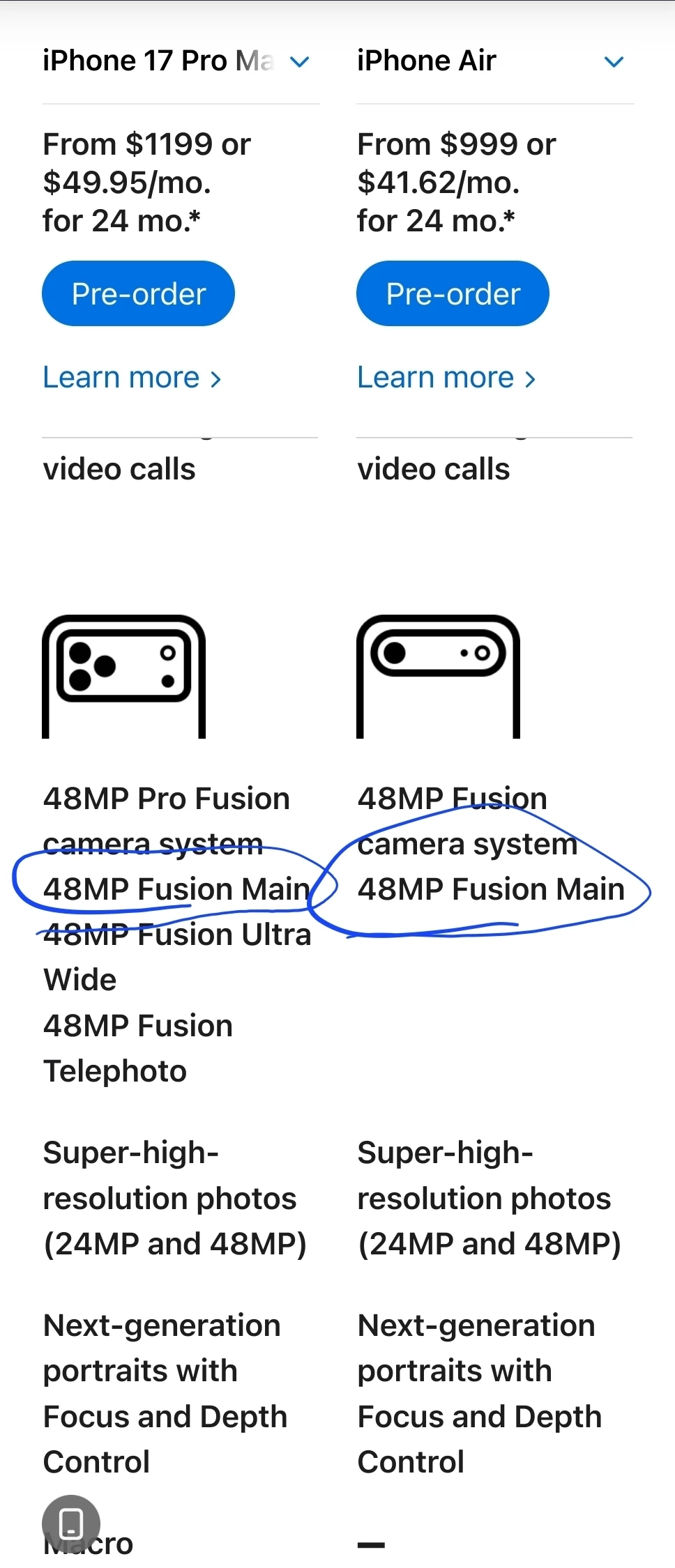Learn more about iPhone Air
Image resolution: width=675 pixels, height=1568 pixels.
click(446, 378)
